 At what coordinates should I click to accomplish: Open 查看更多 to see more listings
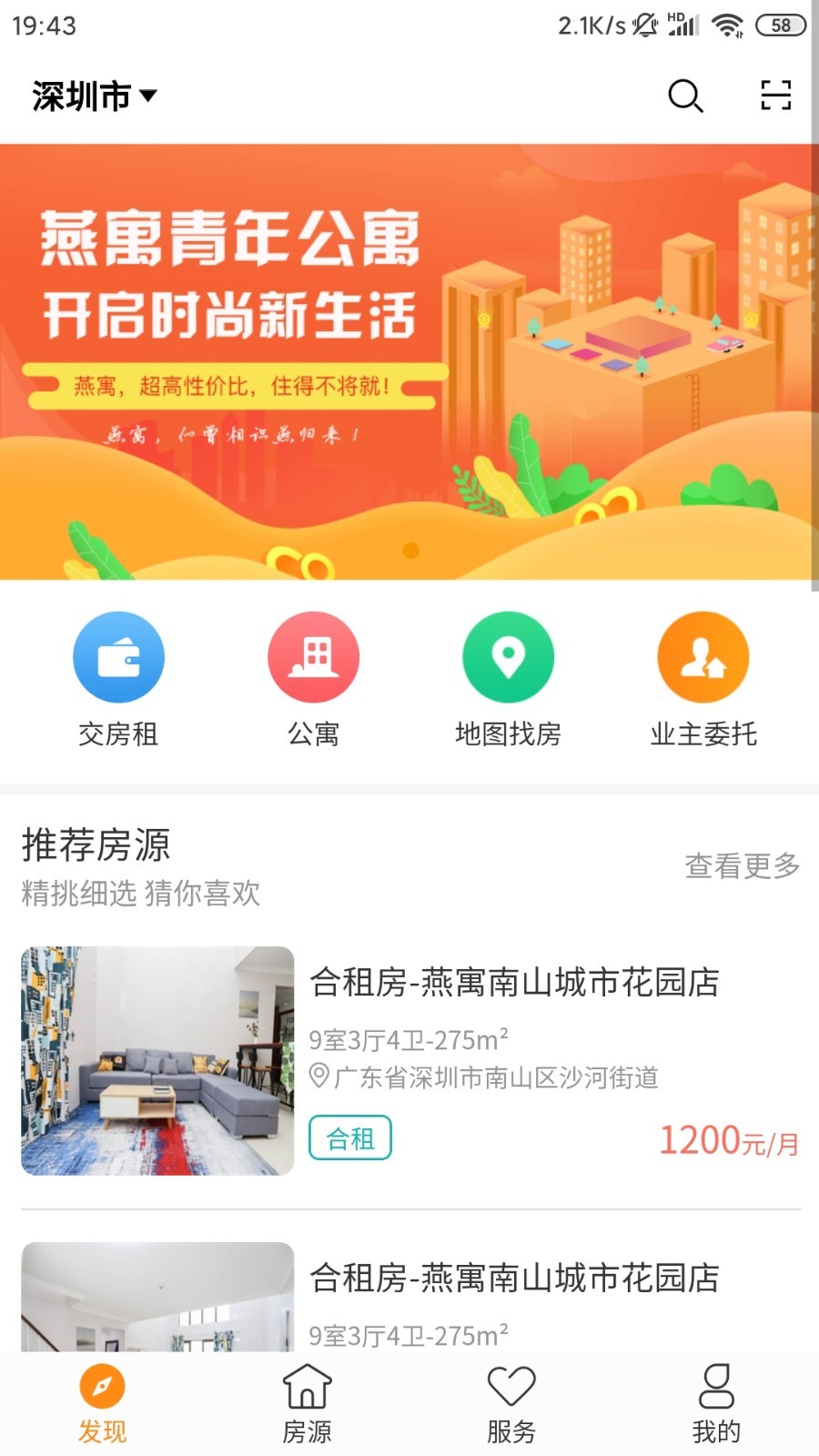(743, 866)
